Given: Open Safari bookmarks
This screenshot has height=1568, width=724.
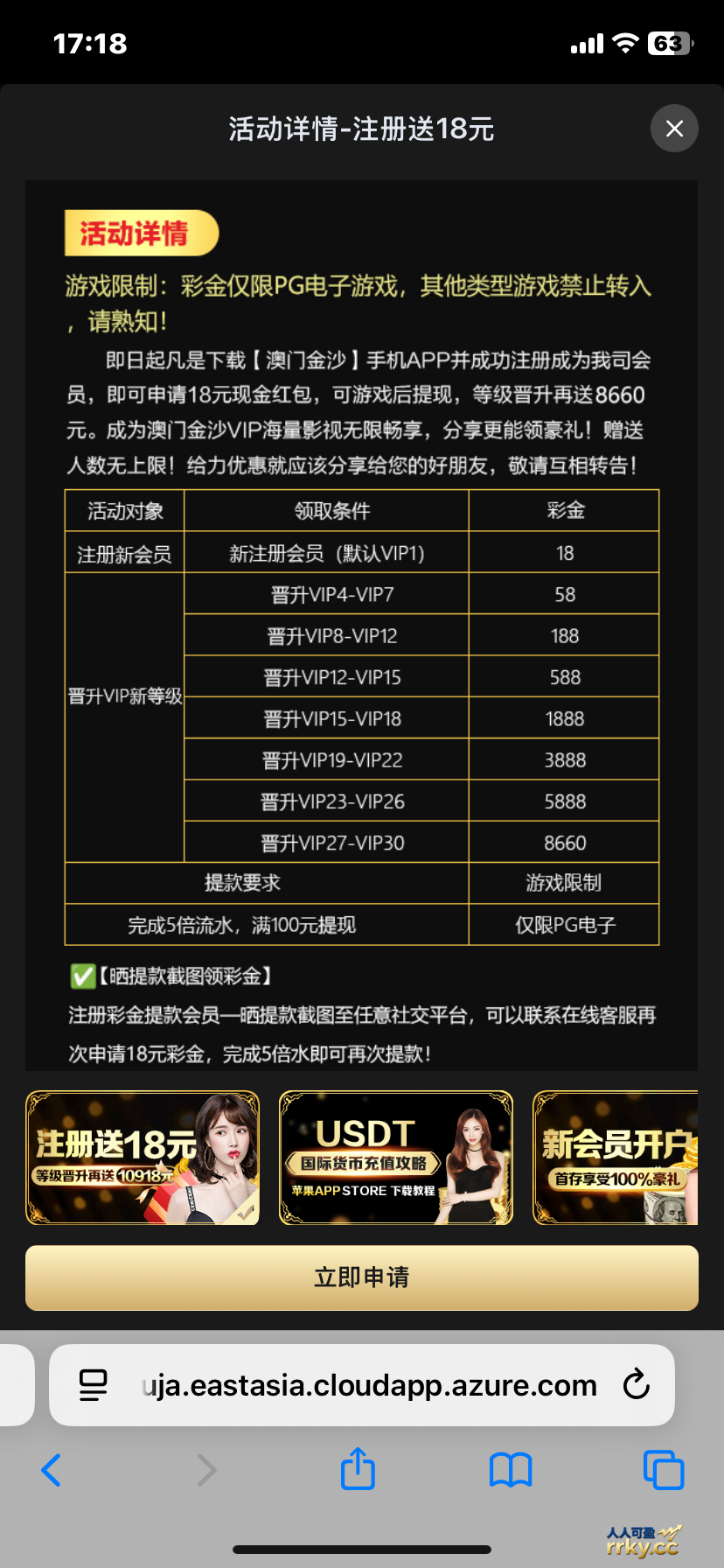Looking at the screenshot, I should point(511,1470).
